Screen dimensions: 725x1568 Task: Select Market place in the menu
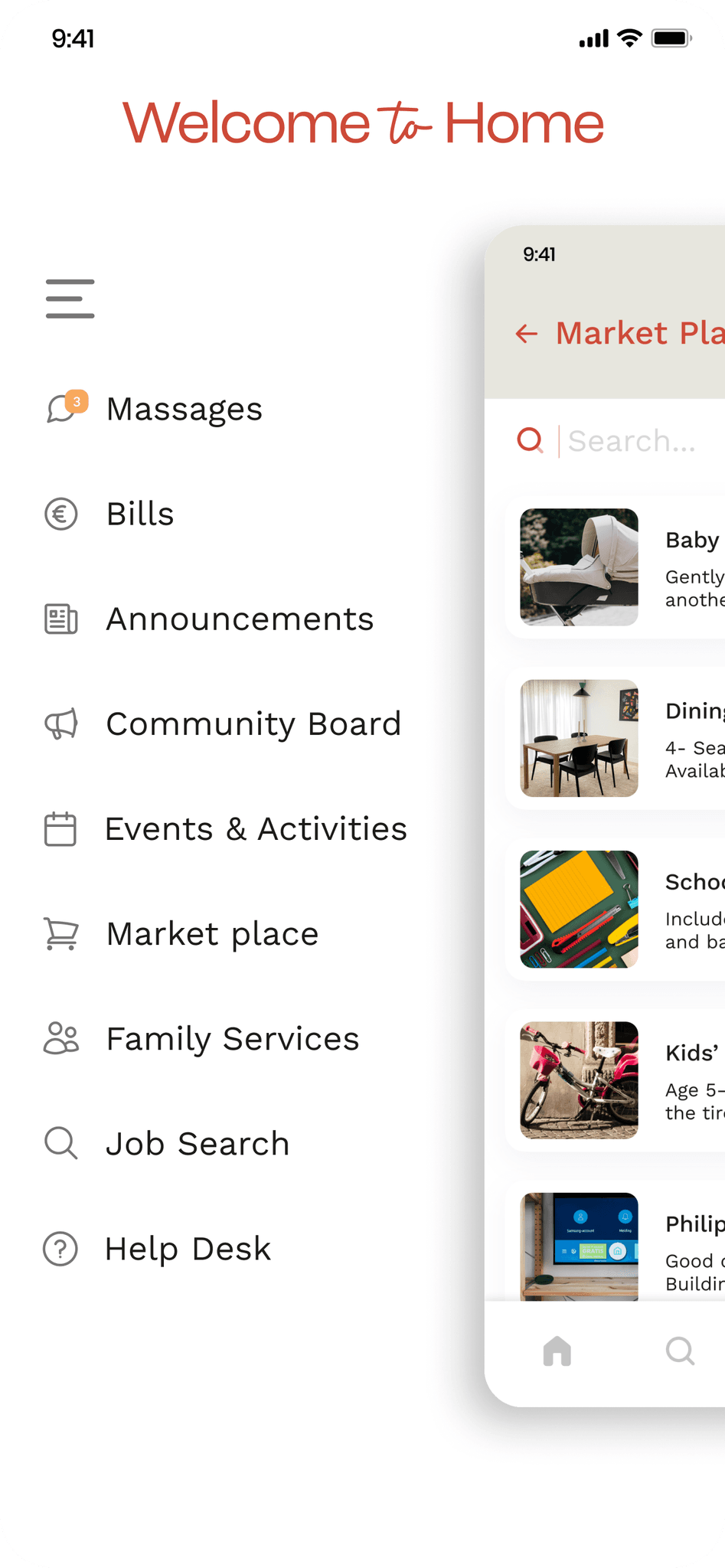(x=181, y=933)
